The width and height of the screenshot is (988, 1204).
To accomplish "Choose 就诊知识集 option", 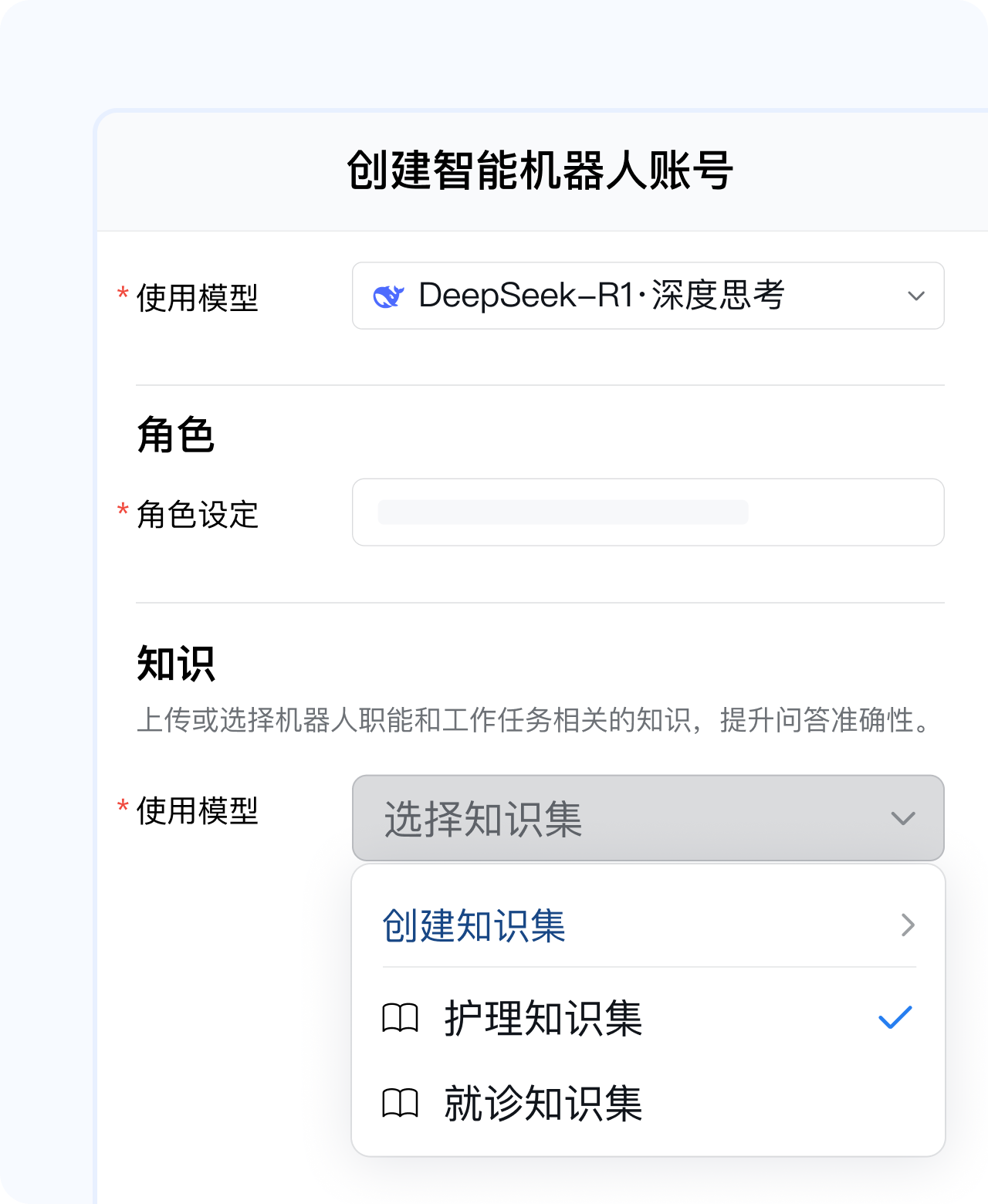I will 647,1103.
